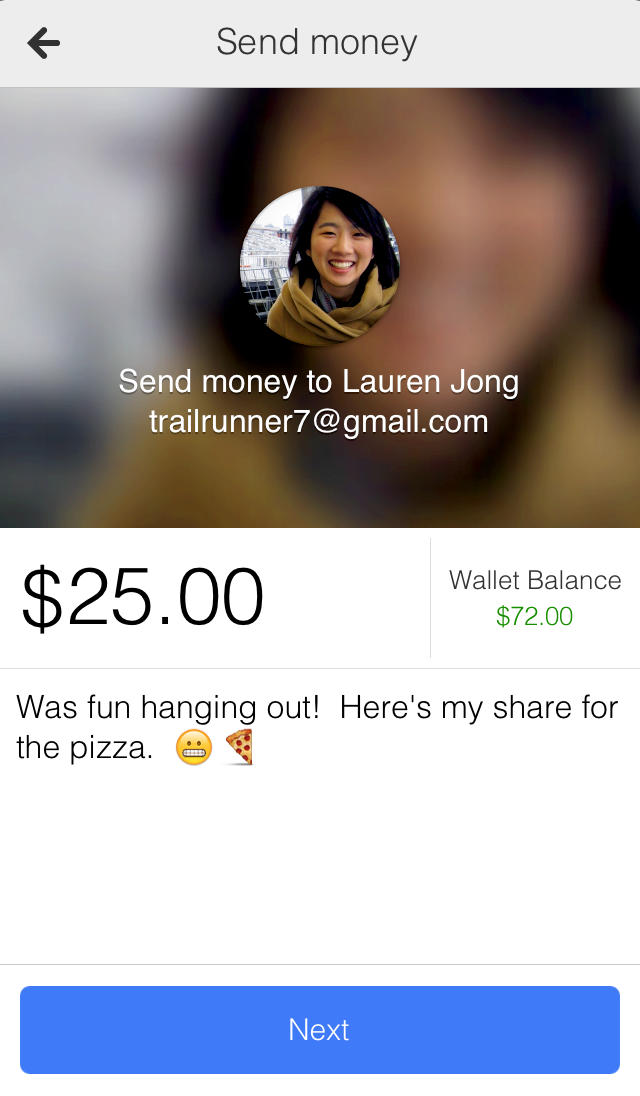Go back using the arrow icon

[x=44, y=42]
